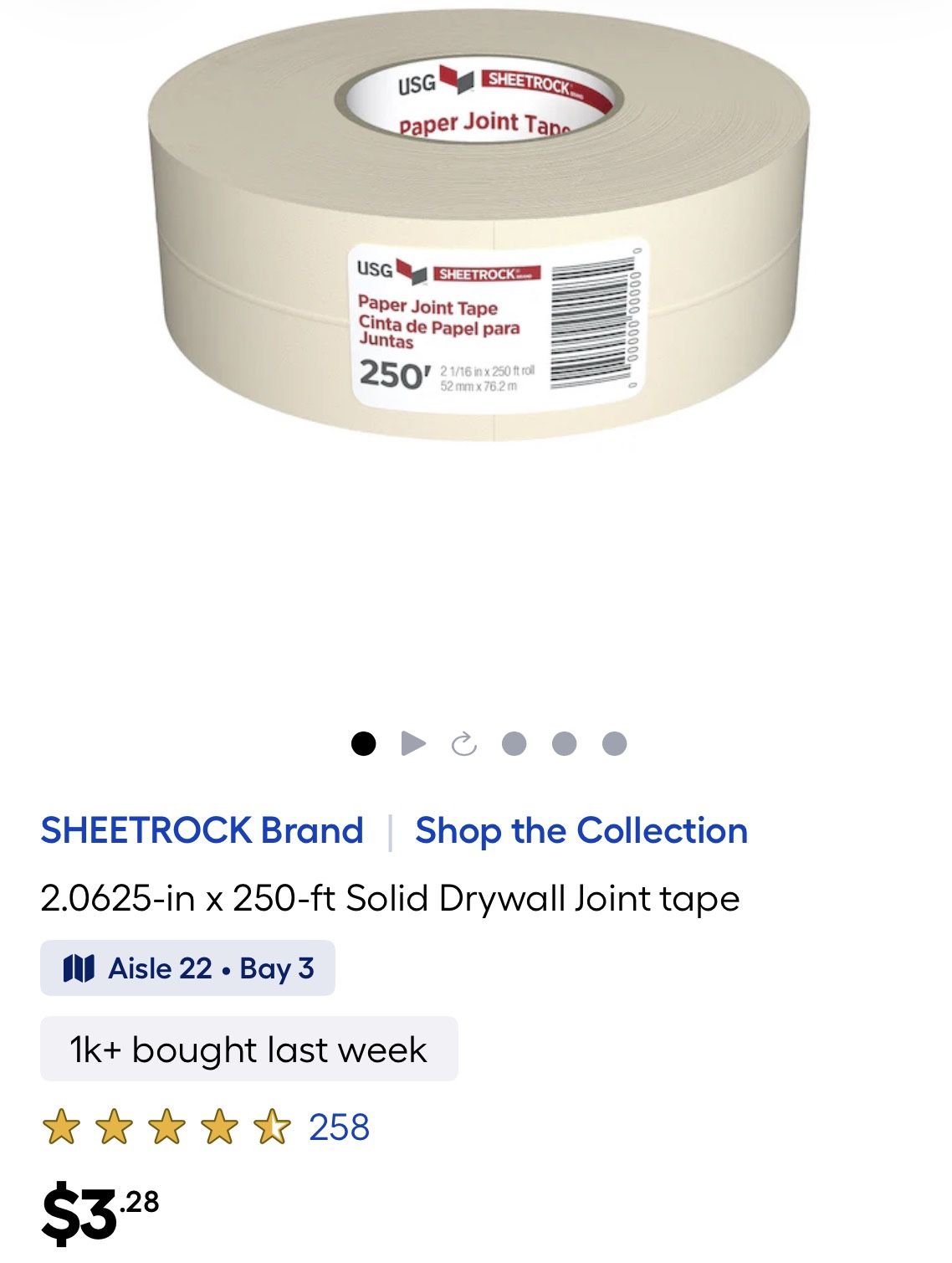Go to the last image dot
Image resolution: width=952 pixels, height=1263 pixels.
[614, 743]
